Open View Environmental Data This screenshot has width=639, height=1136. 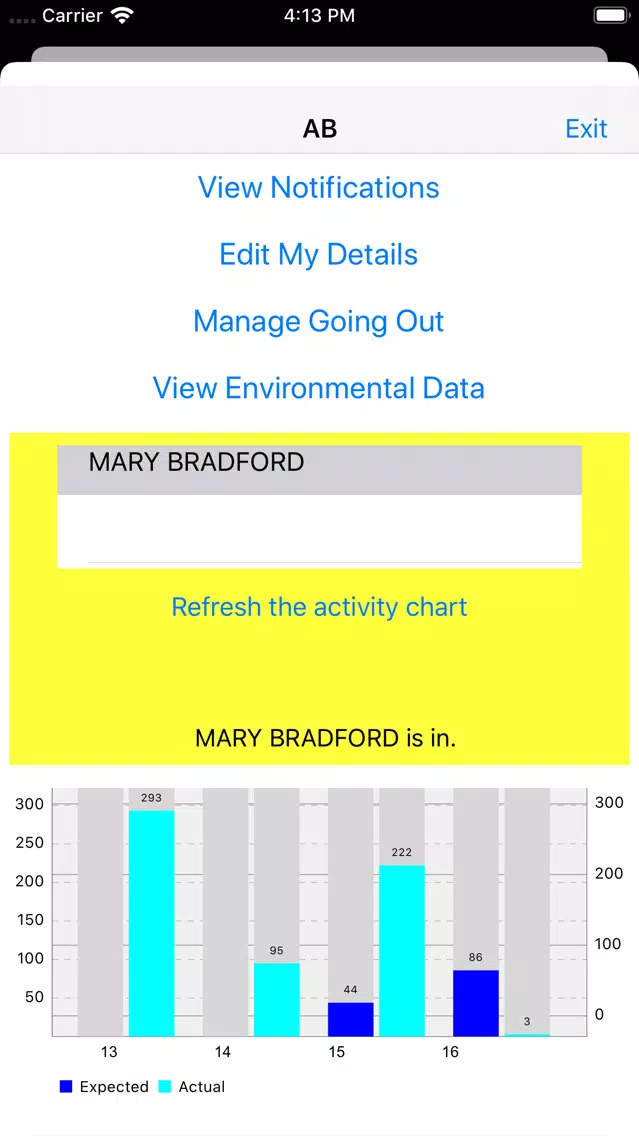coord(319,388)
